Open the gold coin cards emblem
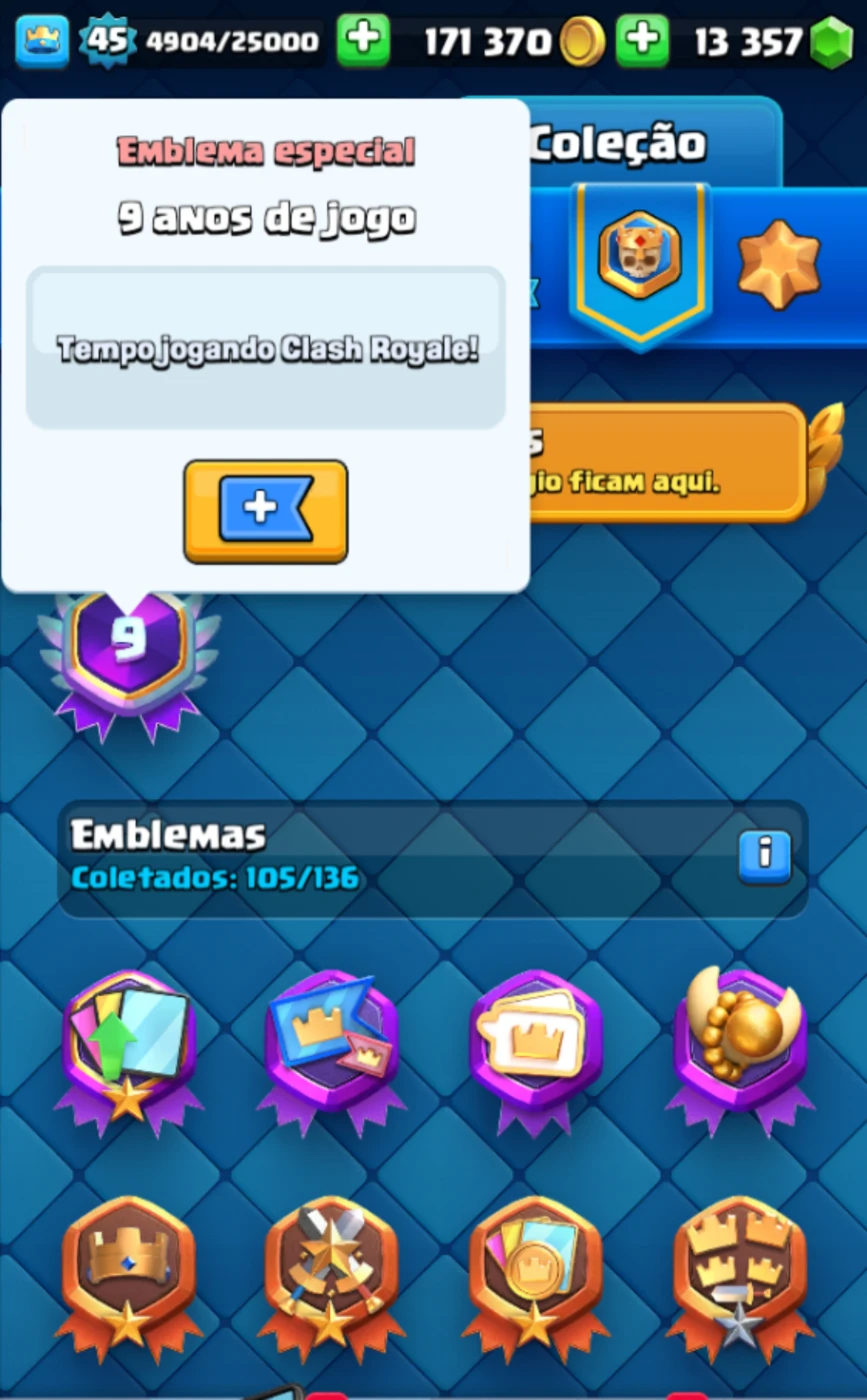 click(x=535, y=1265)
